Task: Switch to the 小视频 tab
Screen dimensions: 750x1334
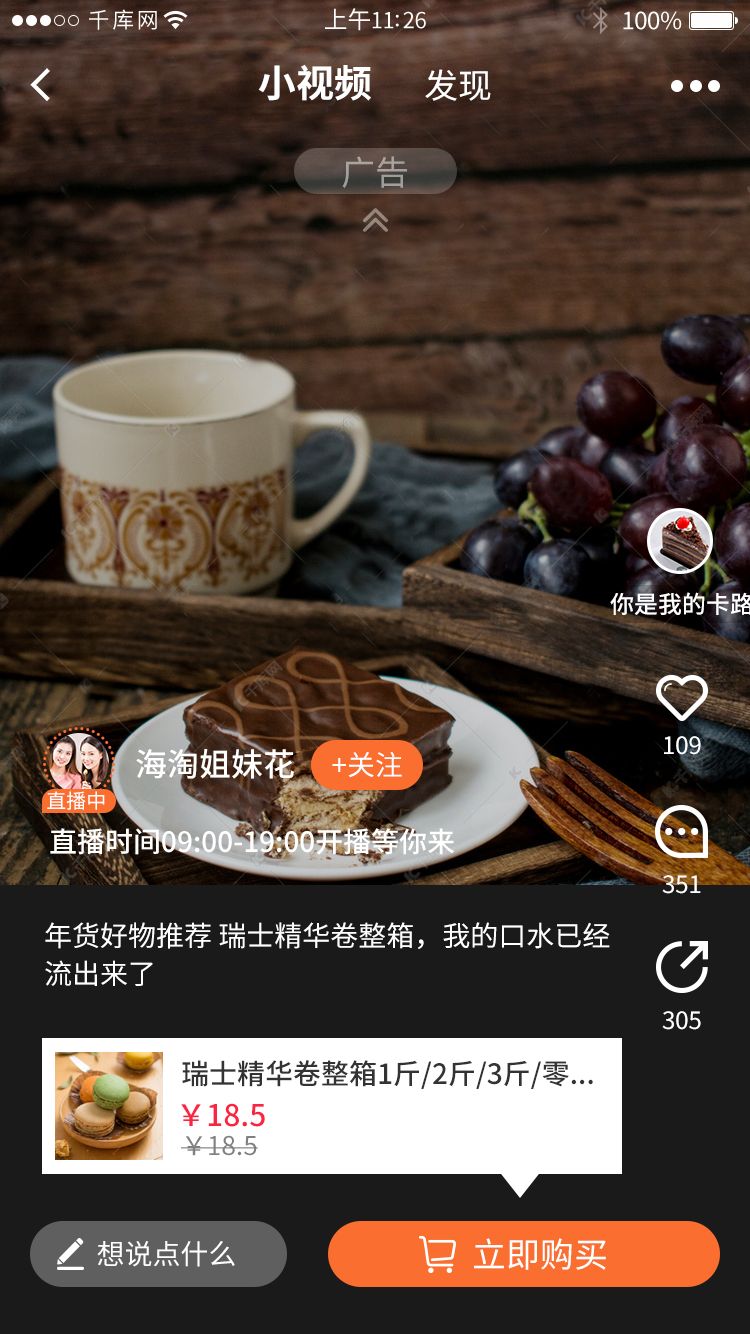Action: 315,84
